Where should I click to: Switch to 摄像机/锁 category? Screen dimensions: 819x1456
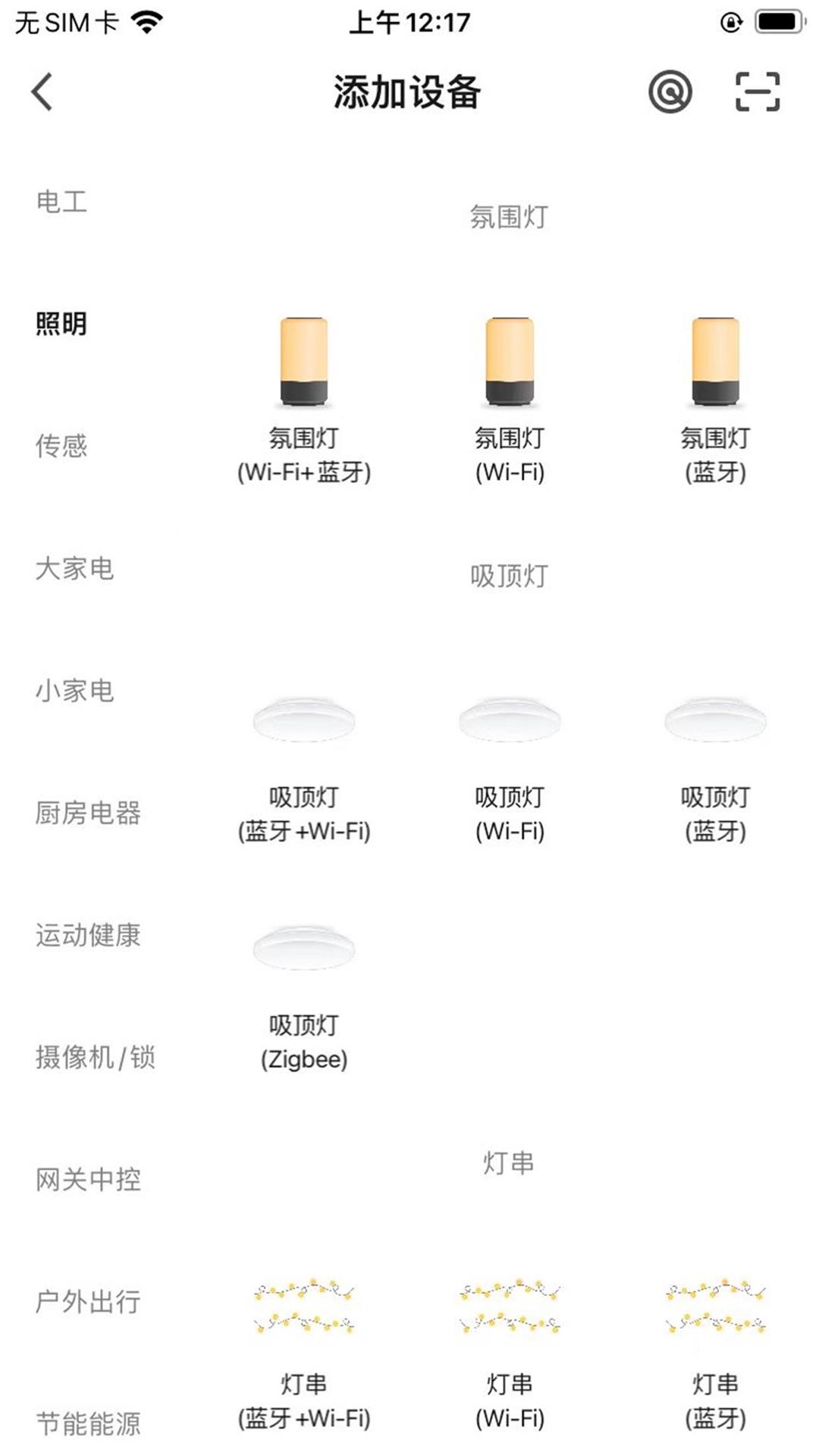(96, 1057)
